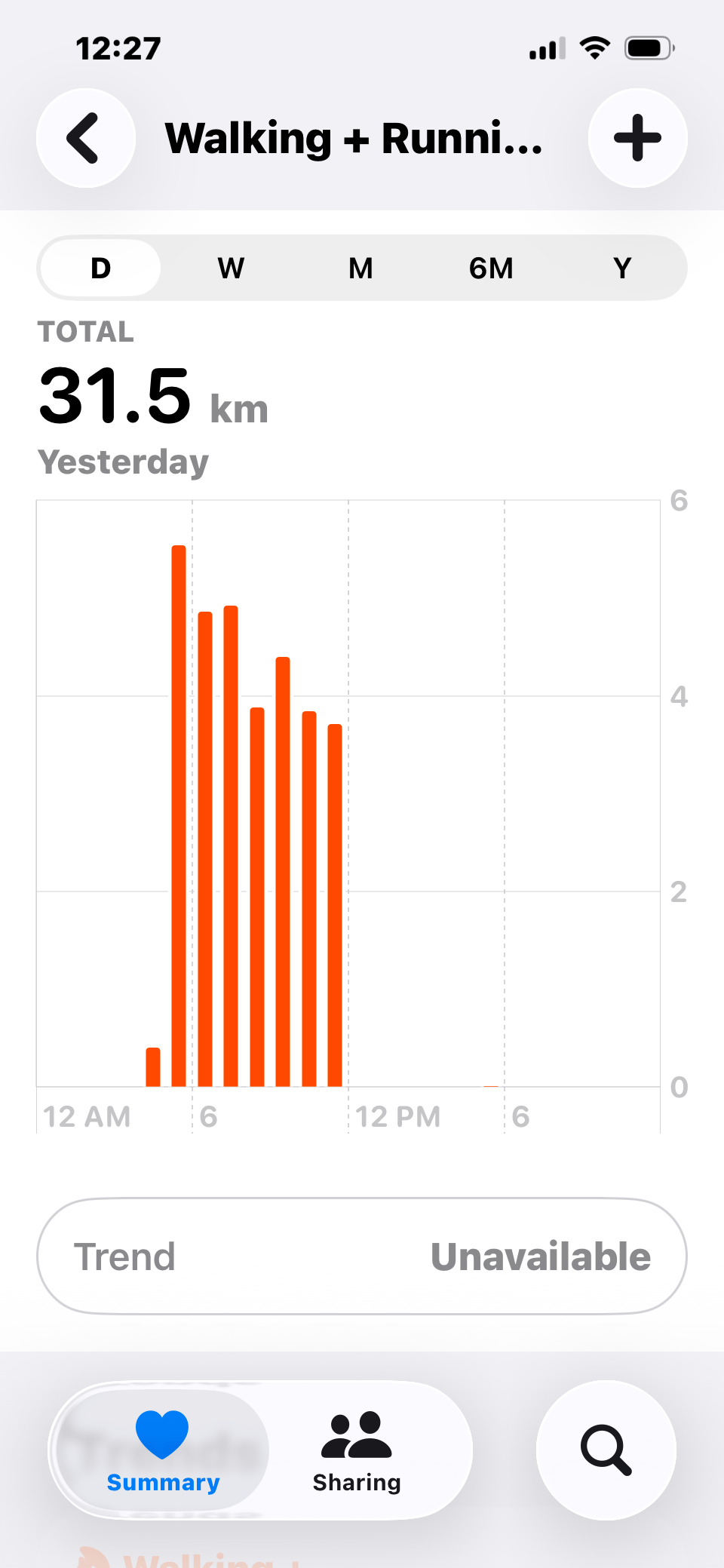Show the 6M six-month view
Image resolution: width=724 pixels, height=1568 pixels.
point(491,268)
